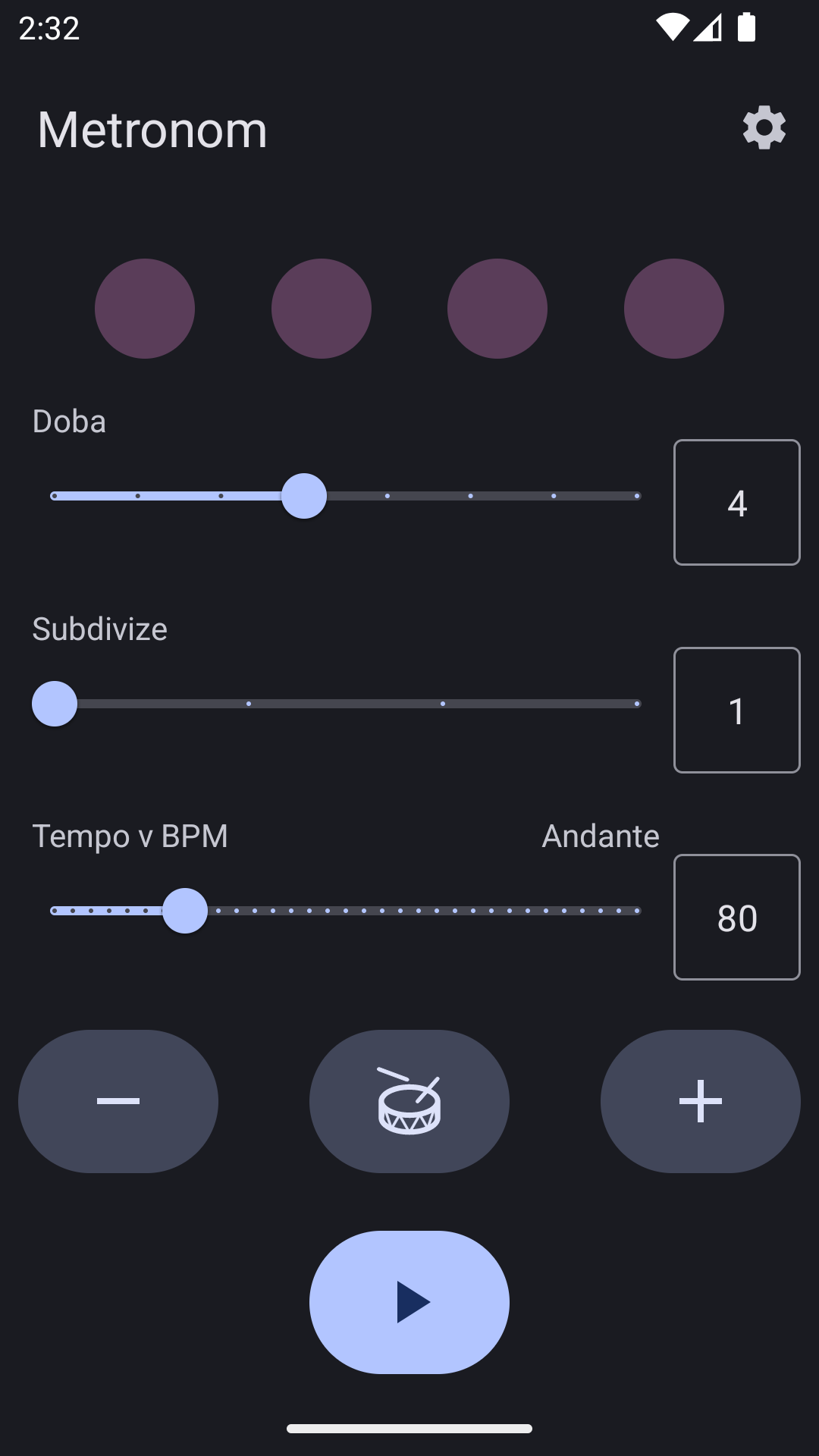This screenshot has width=819, height=1456.
Task: Set tempo on the BPM slider
Action: (x=345, y=911)
